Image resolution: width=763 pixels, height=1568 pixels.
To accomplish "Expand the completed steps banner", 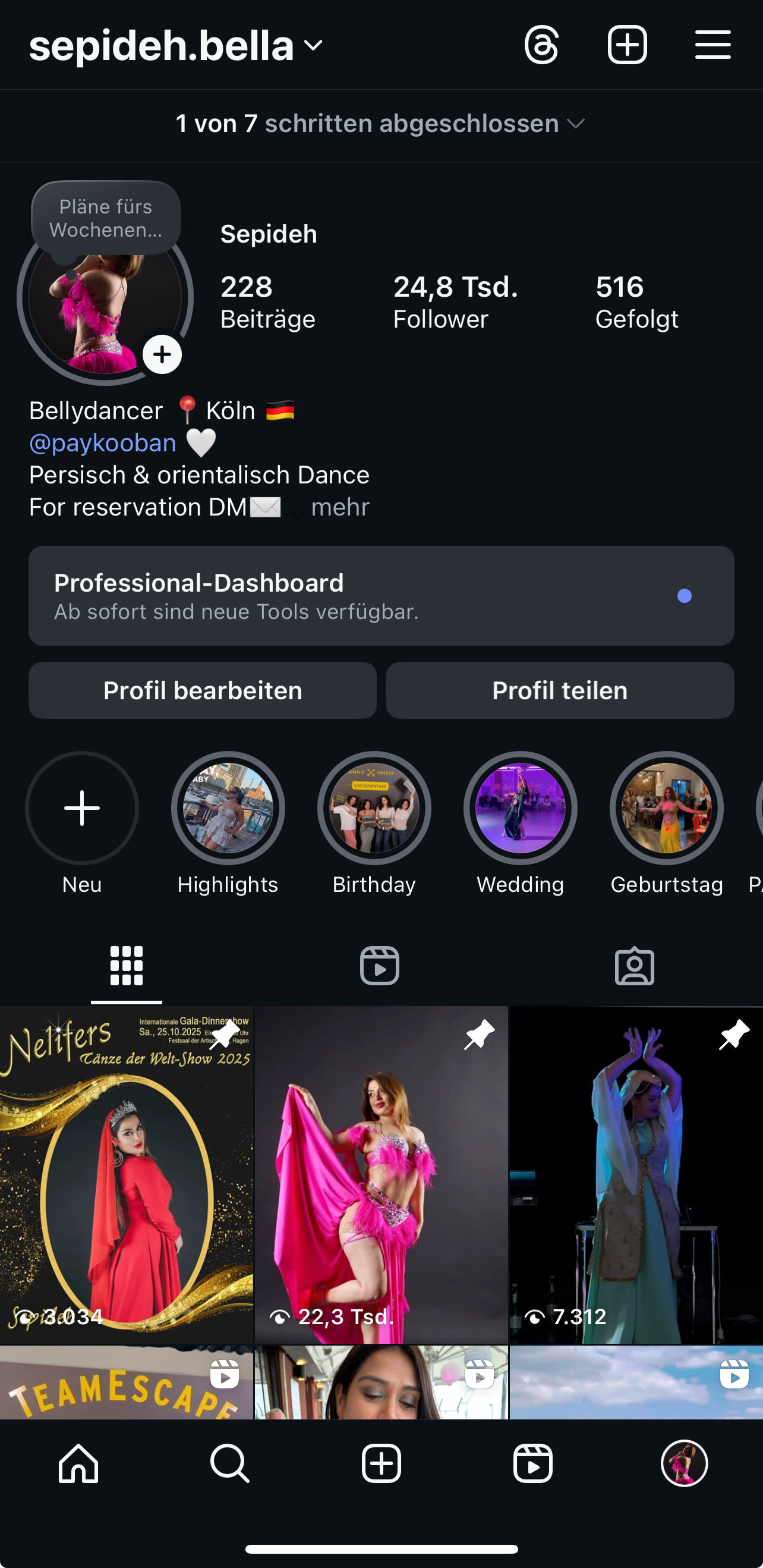I will tap(380, 124).
